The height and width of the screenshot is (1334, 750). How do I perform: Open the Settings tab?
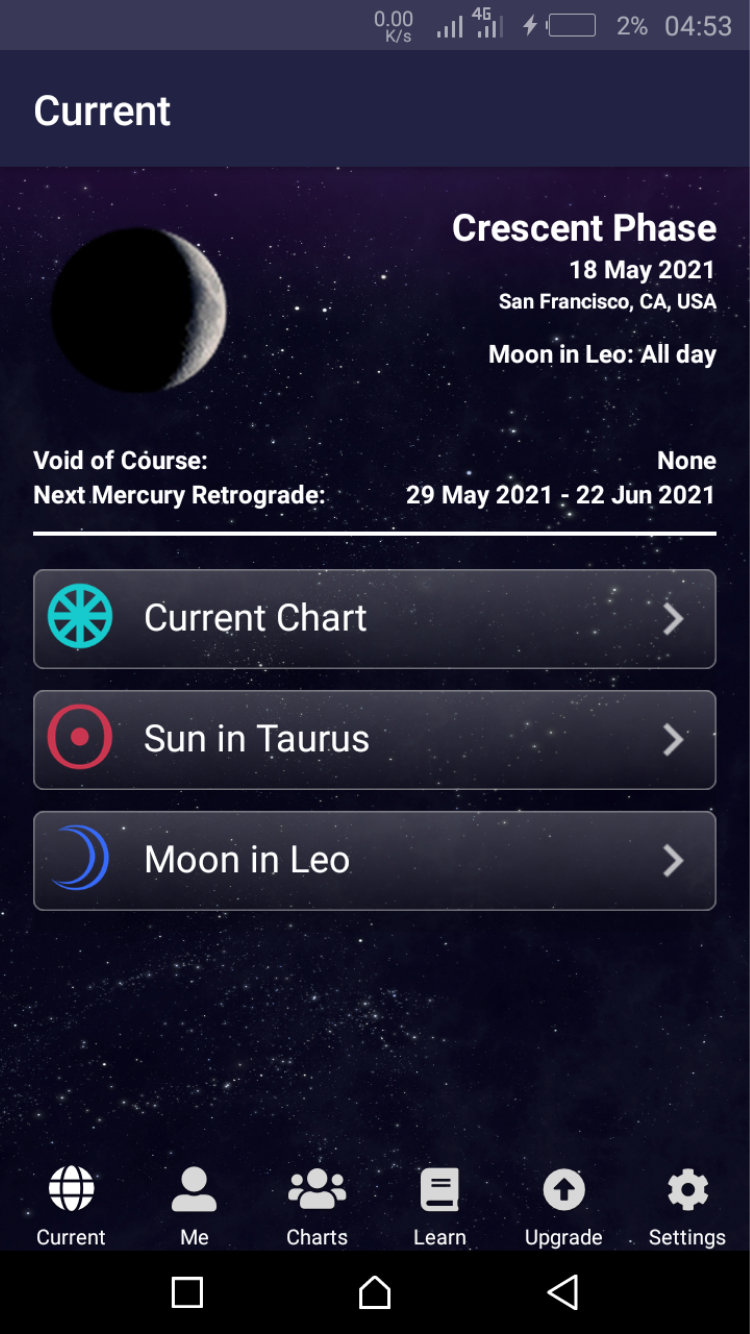click(687, 1206)
